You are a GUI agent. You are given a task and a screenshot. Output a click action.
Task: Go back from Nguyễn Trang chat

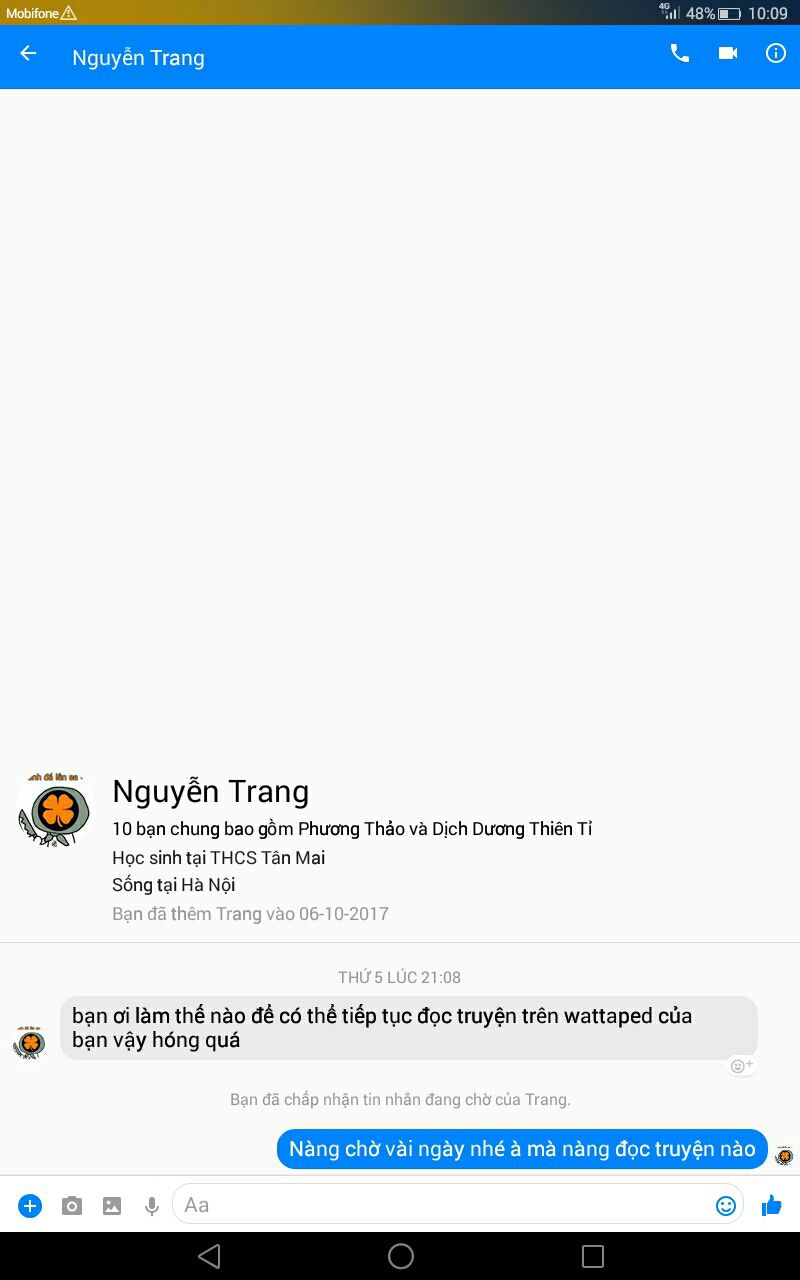click(x=28, y=55)
